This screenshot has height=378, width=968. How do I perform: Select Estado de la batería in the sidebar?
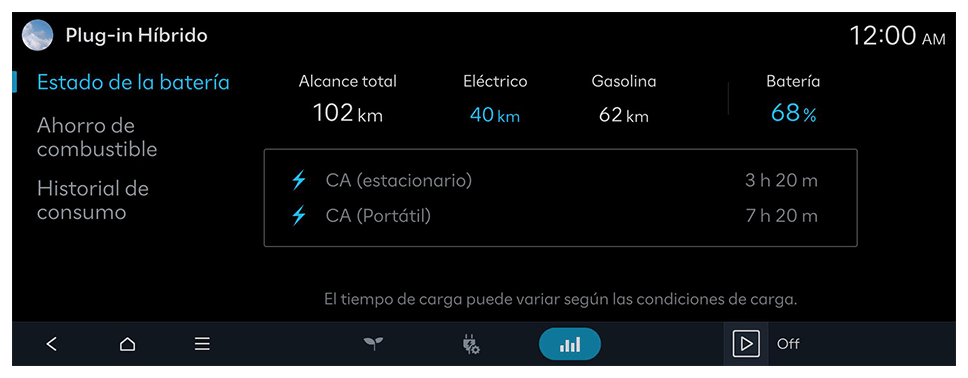click(133, 82)
